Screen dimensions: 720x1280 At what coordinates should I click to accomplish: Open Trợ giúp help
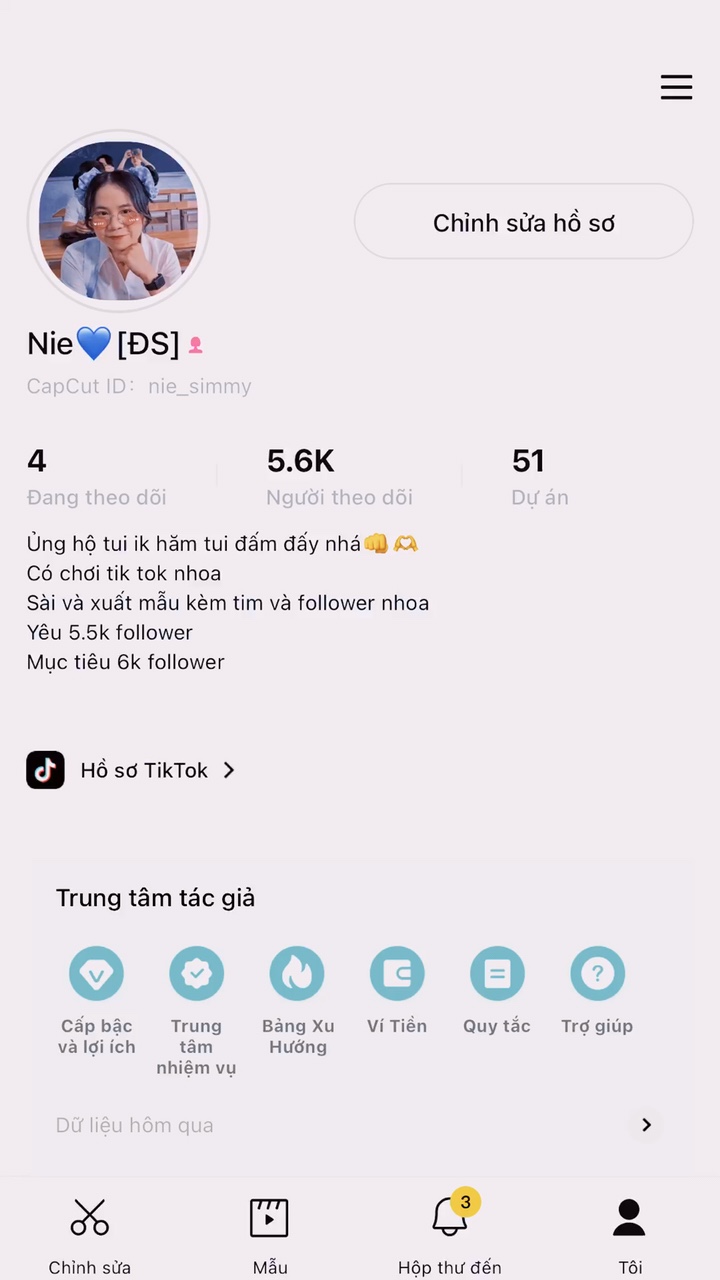[597, 991]
